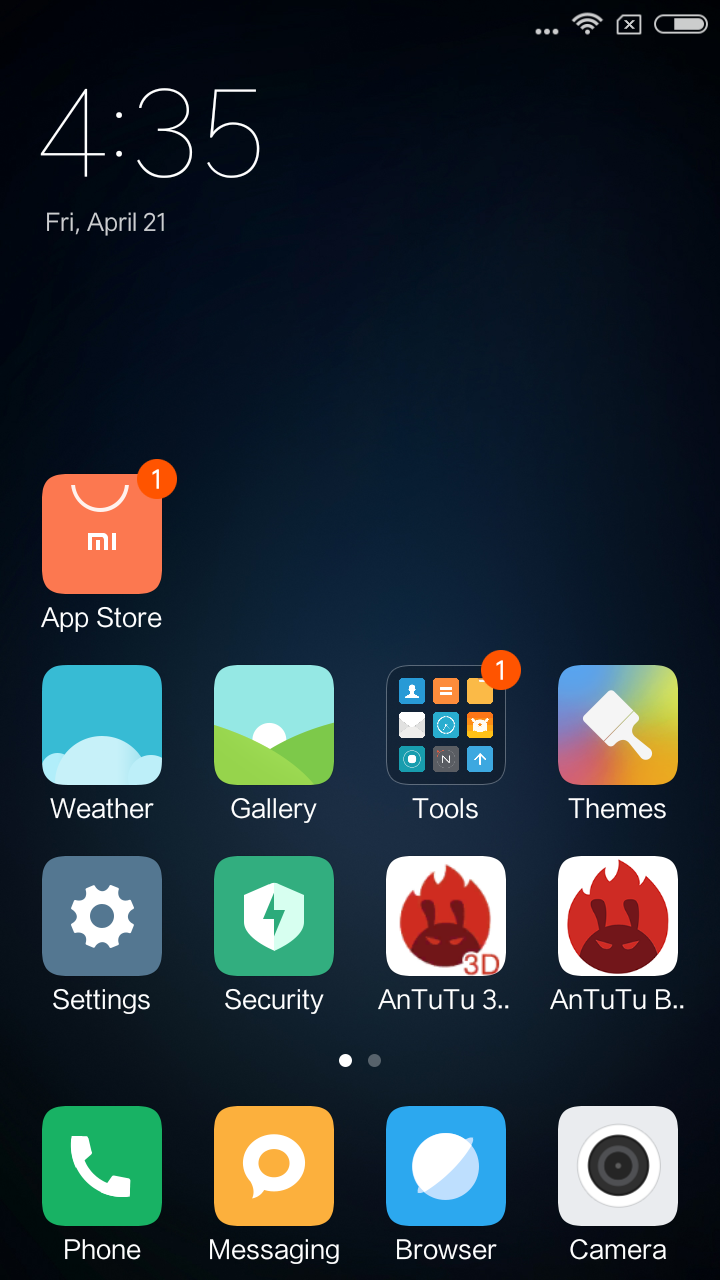Open AnTuTu Benchmark app
The width and height of the screenshot is (720, 1280).
617,916
